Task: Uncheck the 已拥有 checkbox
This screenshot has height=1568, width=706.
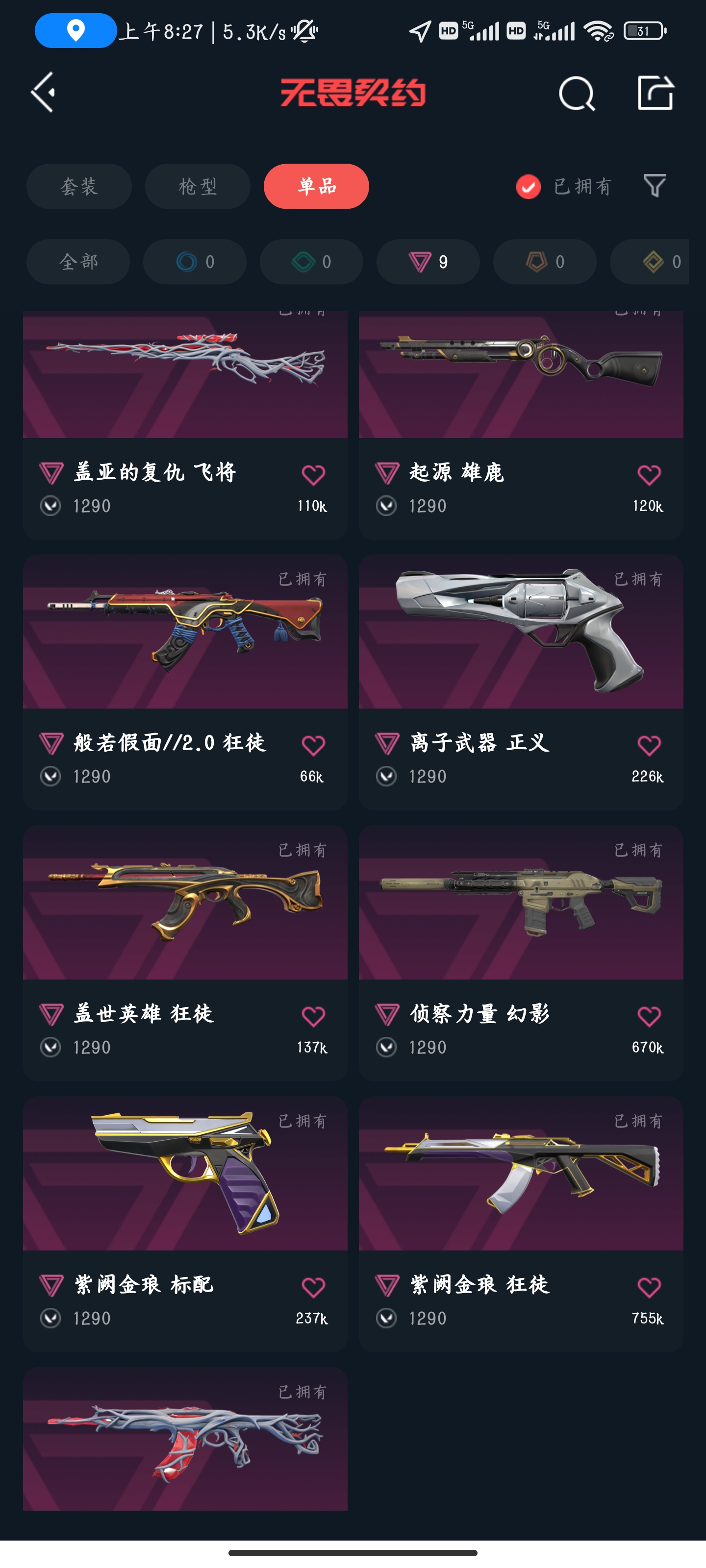Action: 528,186
